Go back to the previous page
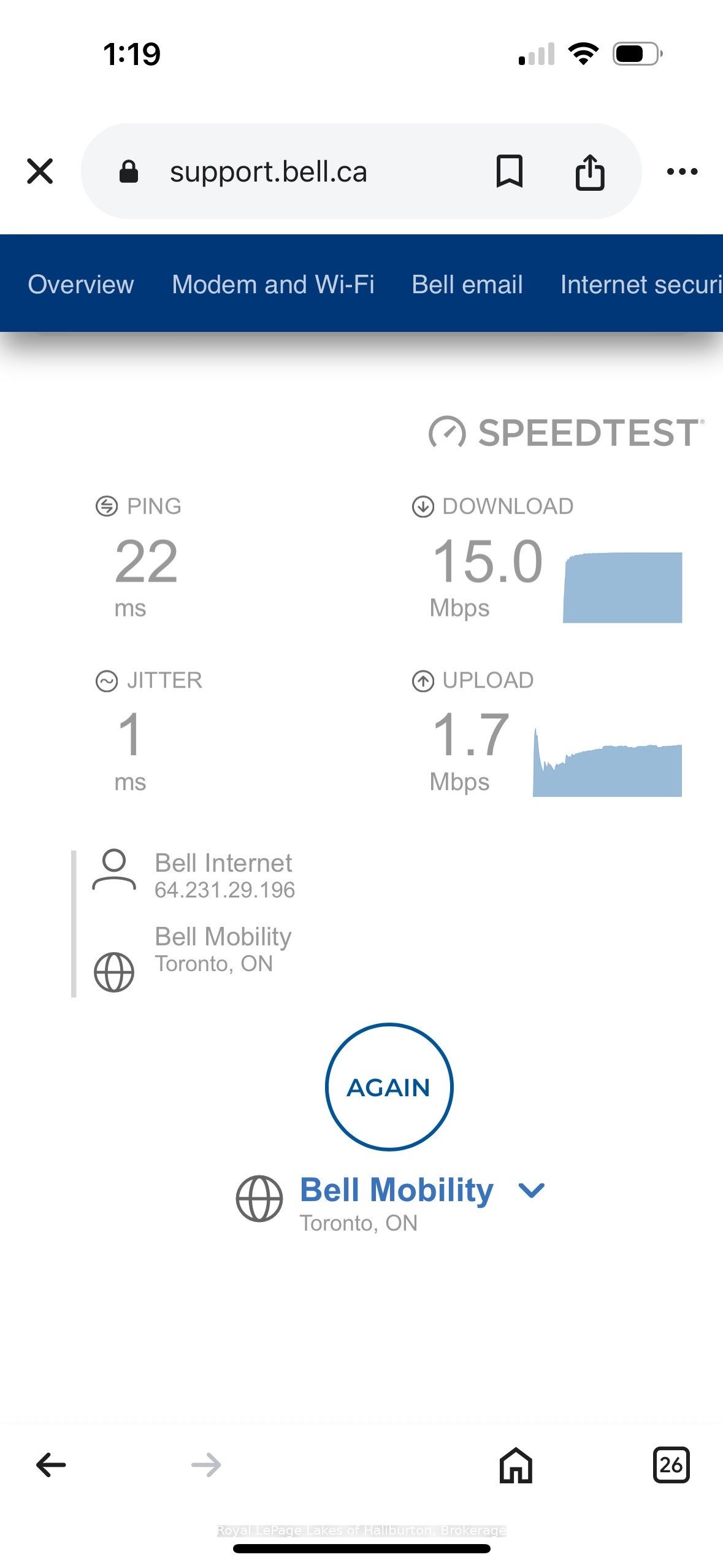Viewport: 723px width, 1568px height. pyautogui.click(x=51, y=1465)
